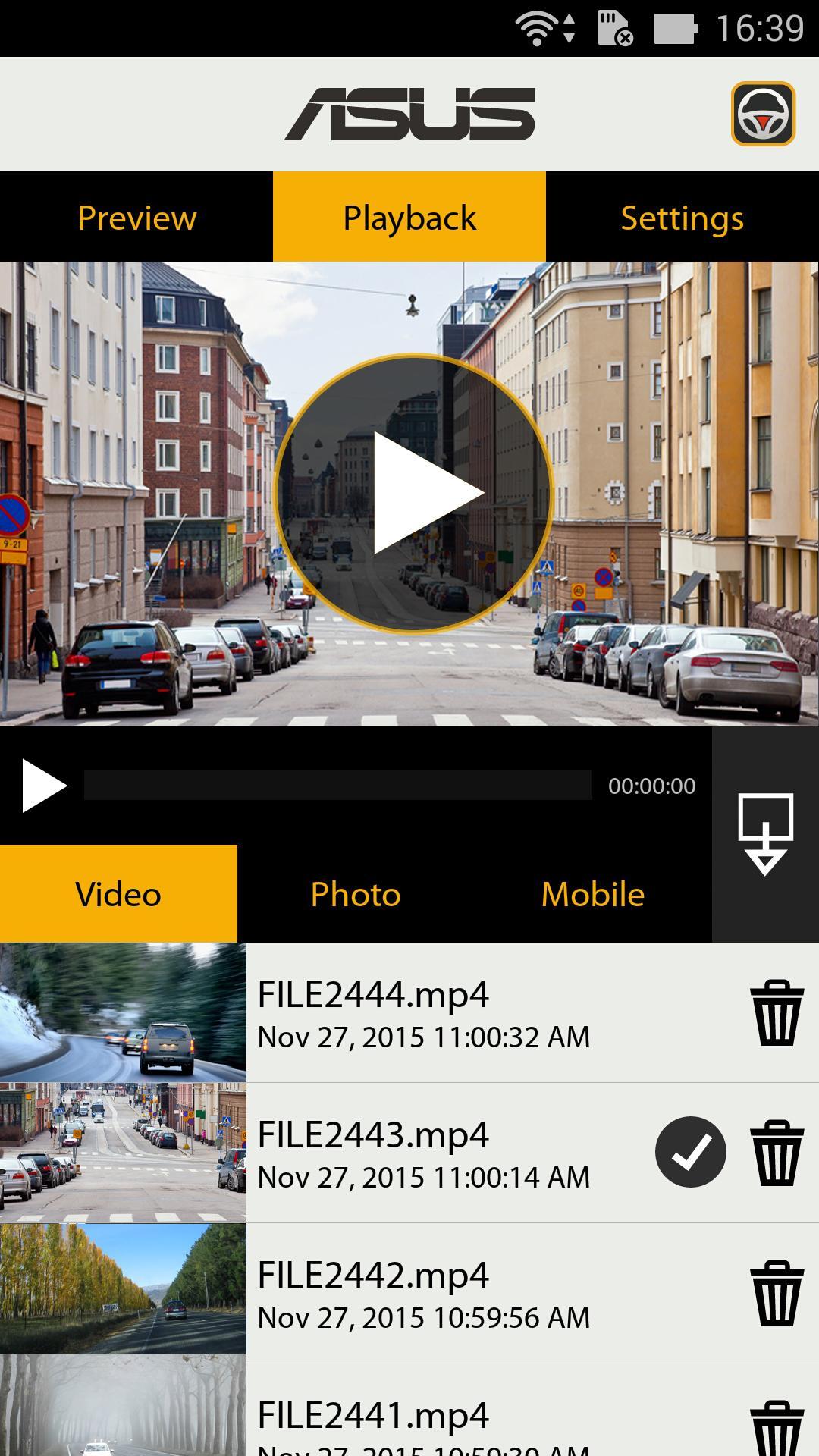The image size is (819, 1456).
Task: Switch to the Settings tab
Action: tap(682, 218)
